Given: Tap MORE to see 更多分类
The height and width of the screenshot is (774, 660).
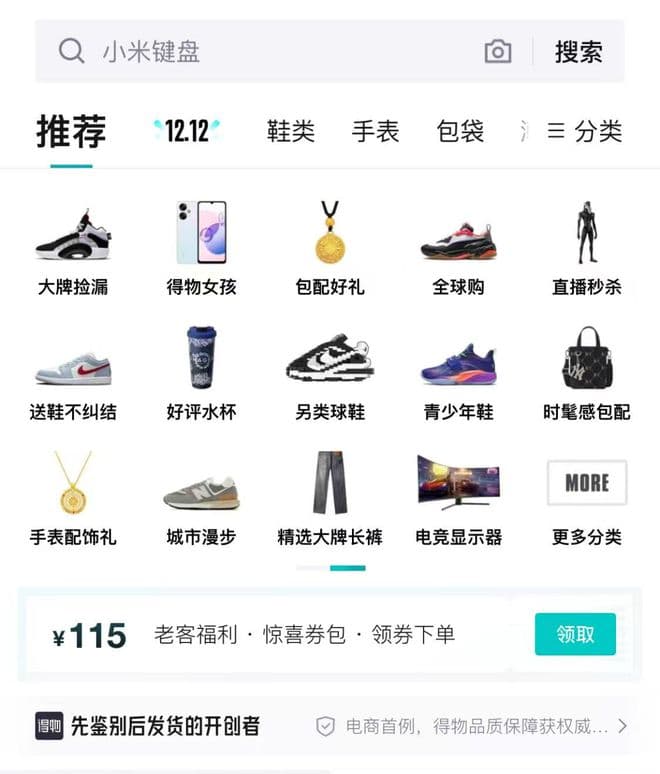Looking at the screenshot, I should (587, 498).
